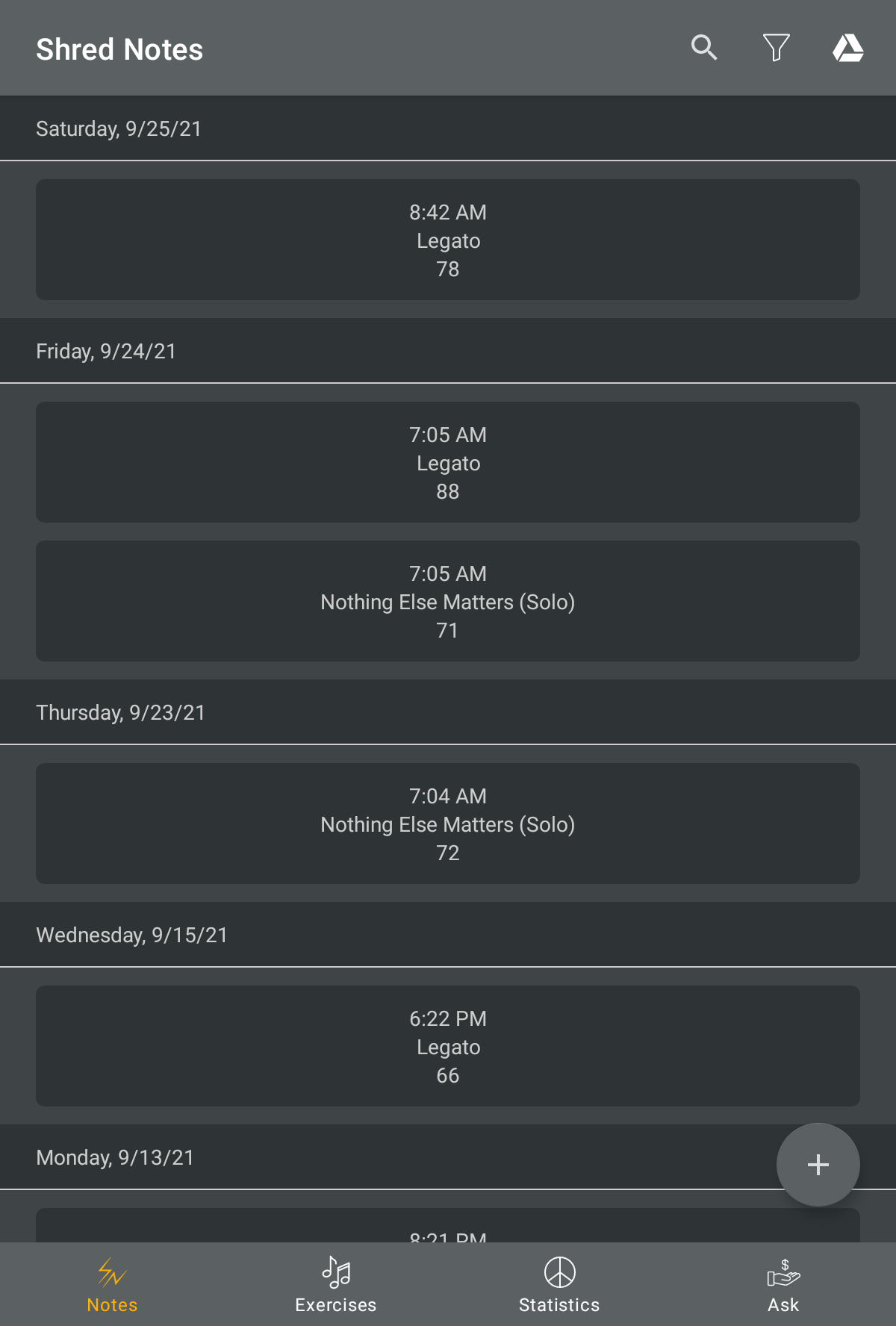Open Nothing Else Matters note scored 72
Viewport: 896px width, 1326px height.
tap(448, 824)
